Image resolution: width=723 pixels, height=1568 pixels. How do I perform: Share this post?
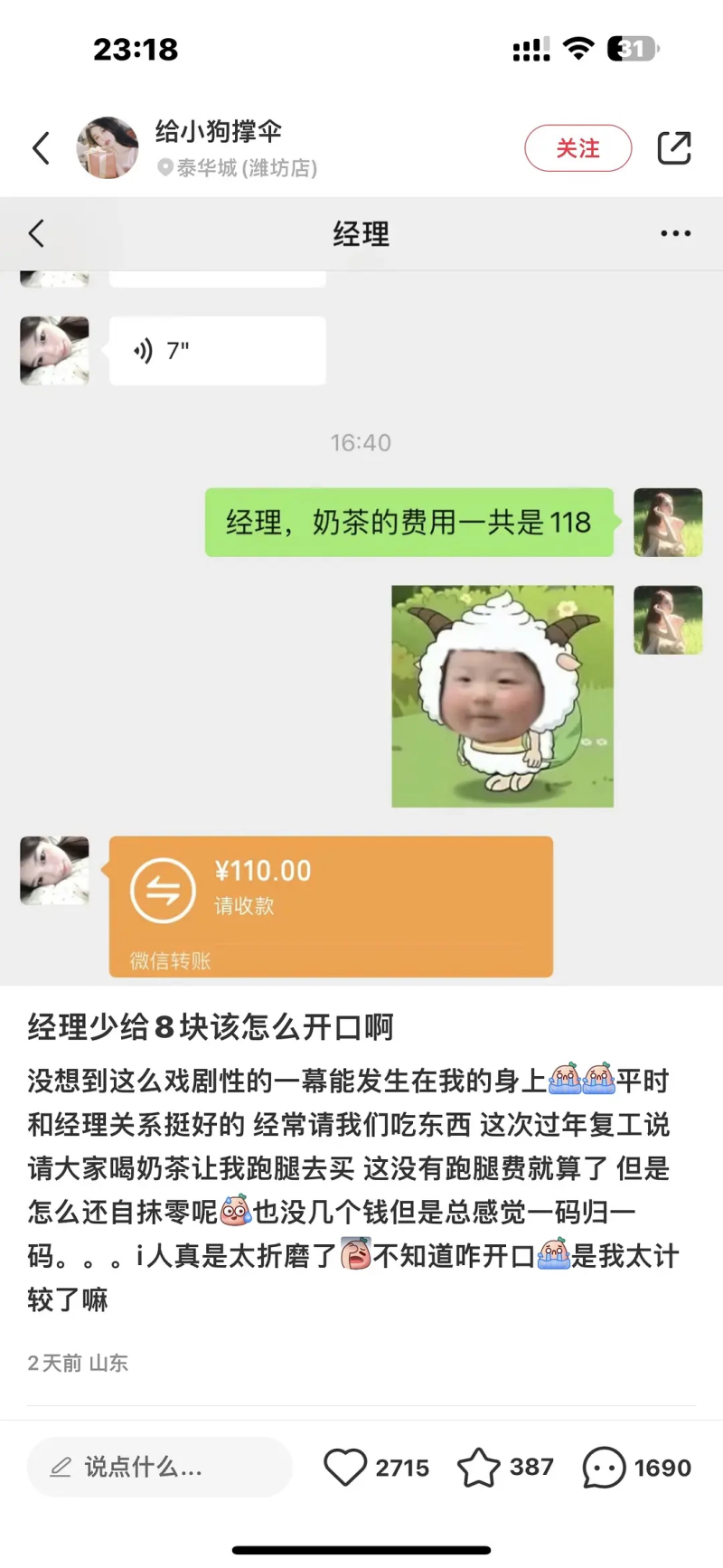[674, 148]
